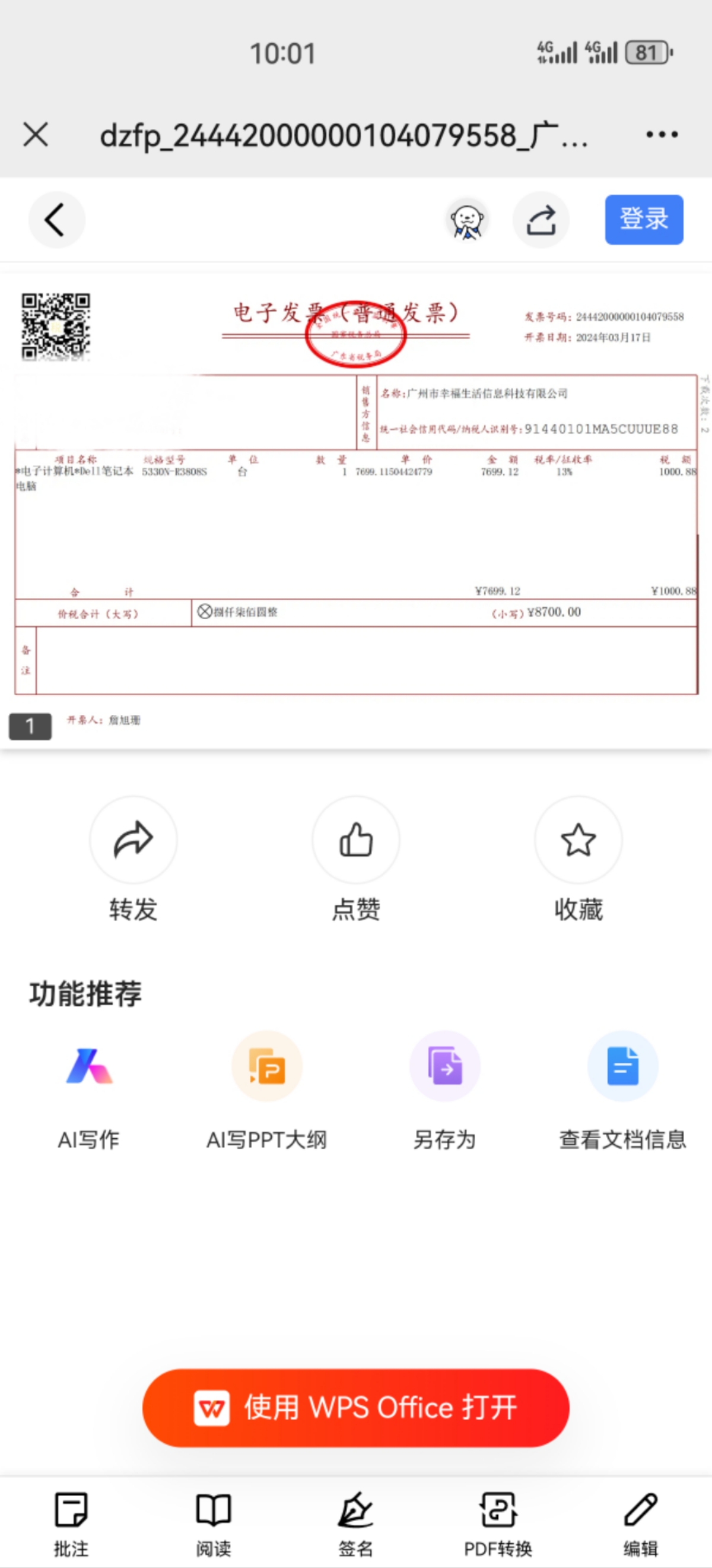Close the invoice file viewer
The image size is (712, 1568).
pyautogui.click(x=35, y=135)
